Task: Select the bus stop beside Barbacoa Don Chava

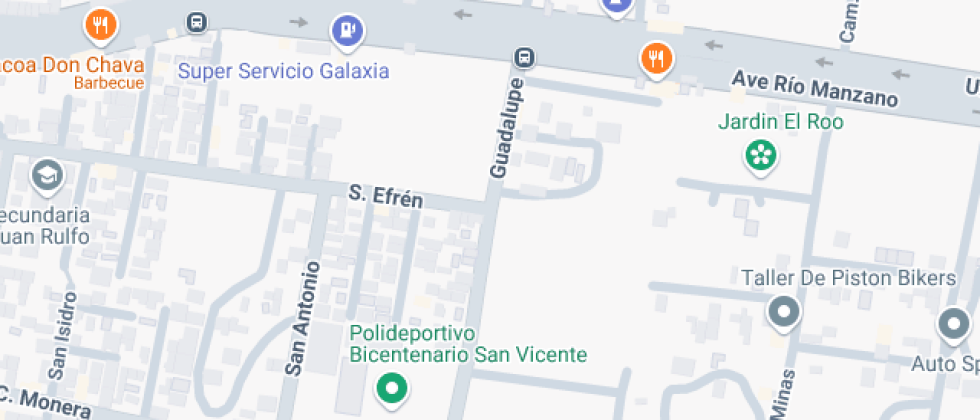Action: tap(198, 21)
